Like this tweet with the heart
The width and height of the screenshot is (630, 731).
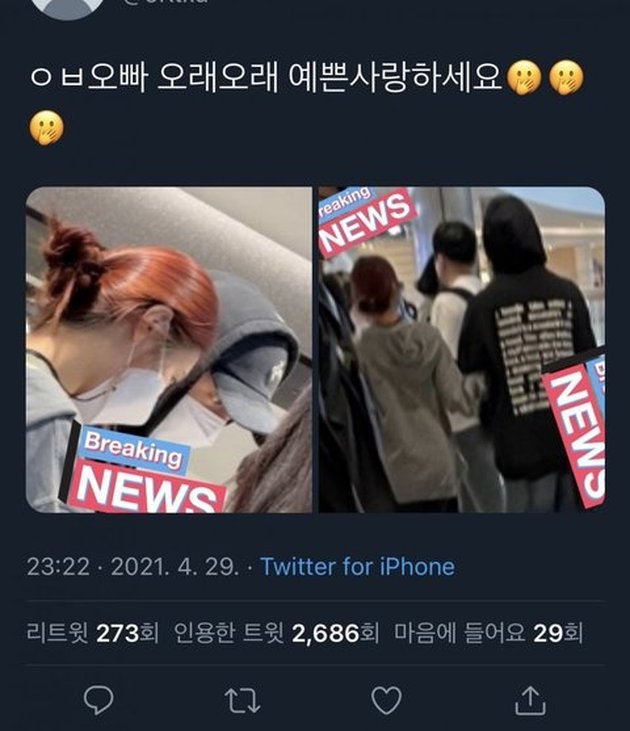(x=386, y=700)
